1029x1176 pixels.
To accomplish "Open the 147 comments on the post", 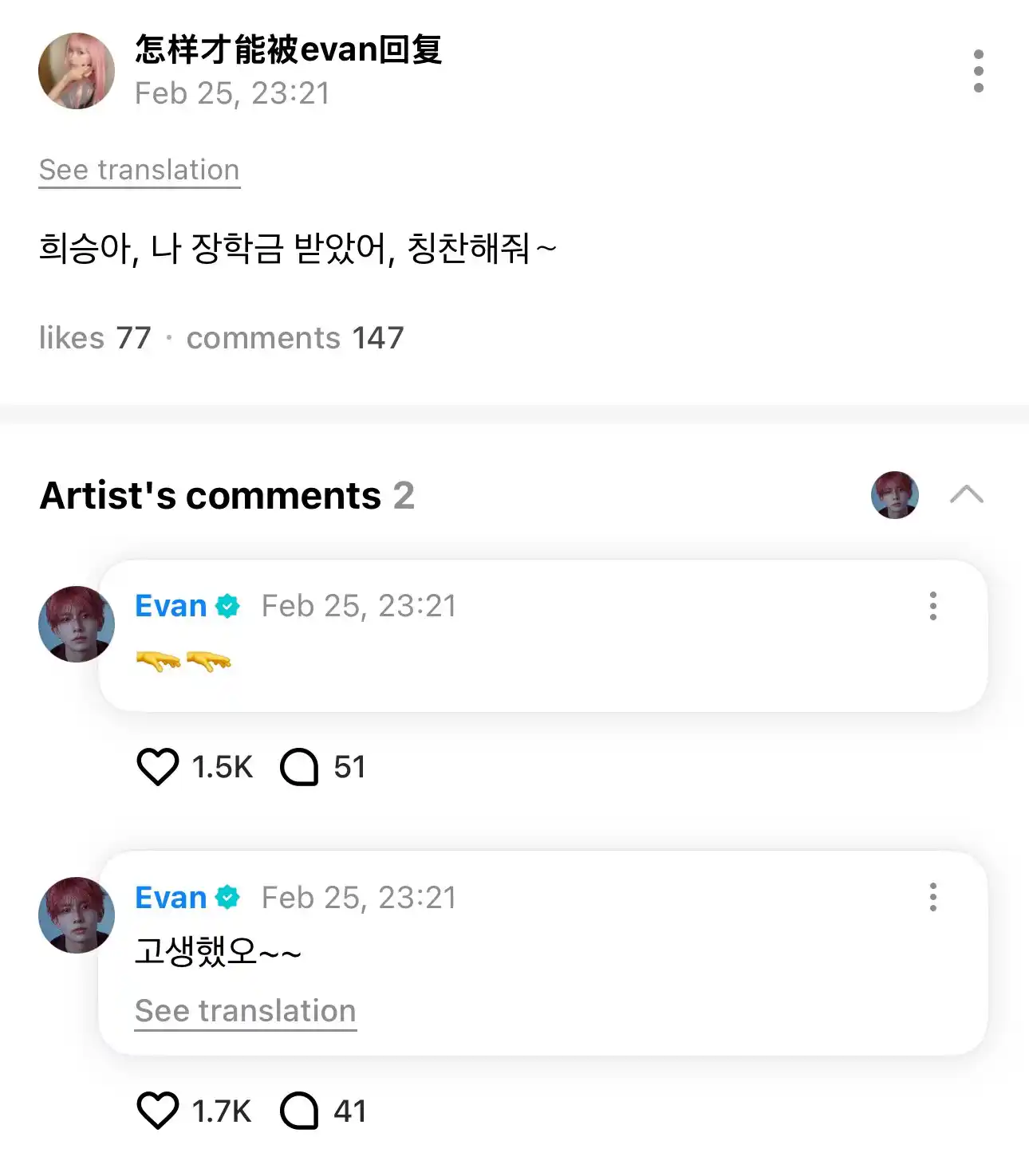I will [294, 337].
